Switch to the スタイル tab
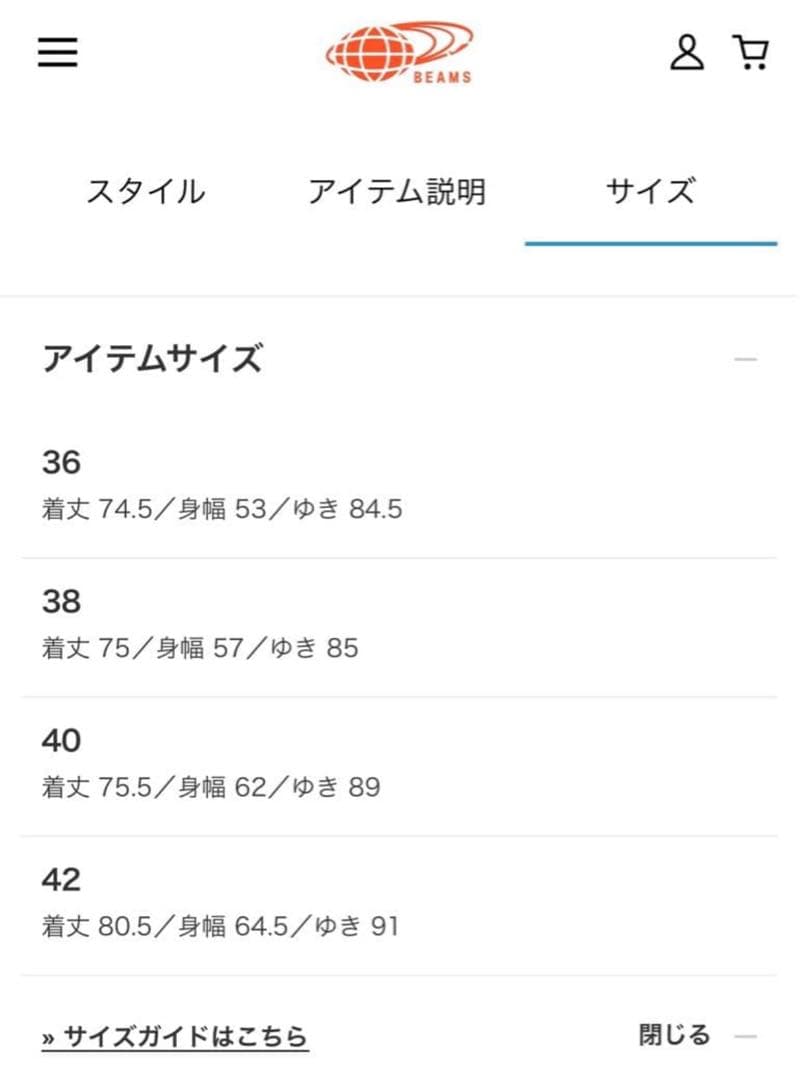Viewport: 800px width, 1080px height. [x=145, y=191]
